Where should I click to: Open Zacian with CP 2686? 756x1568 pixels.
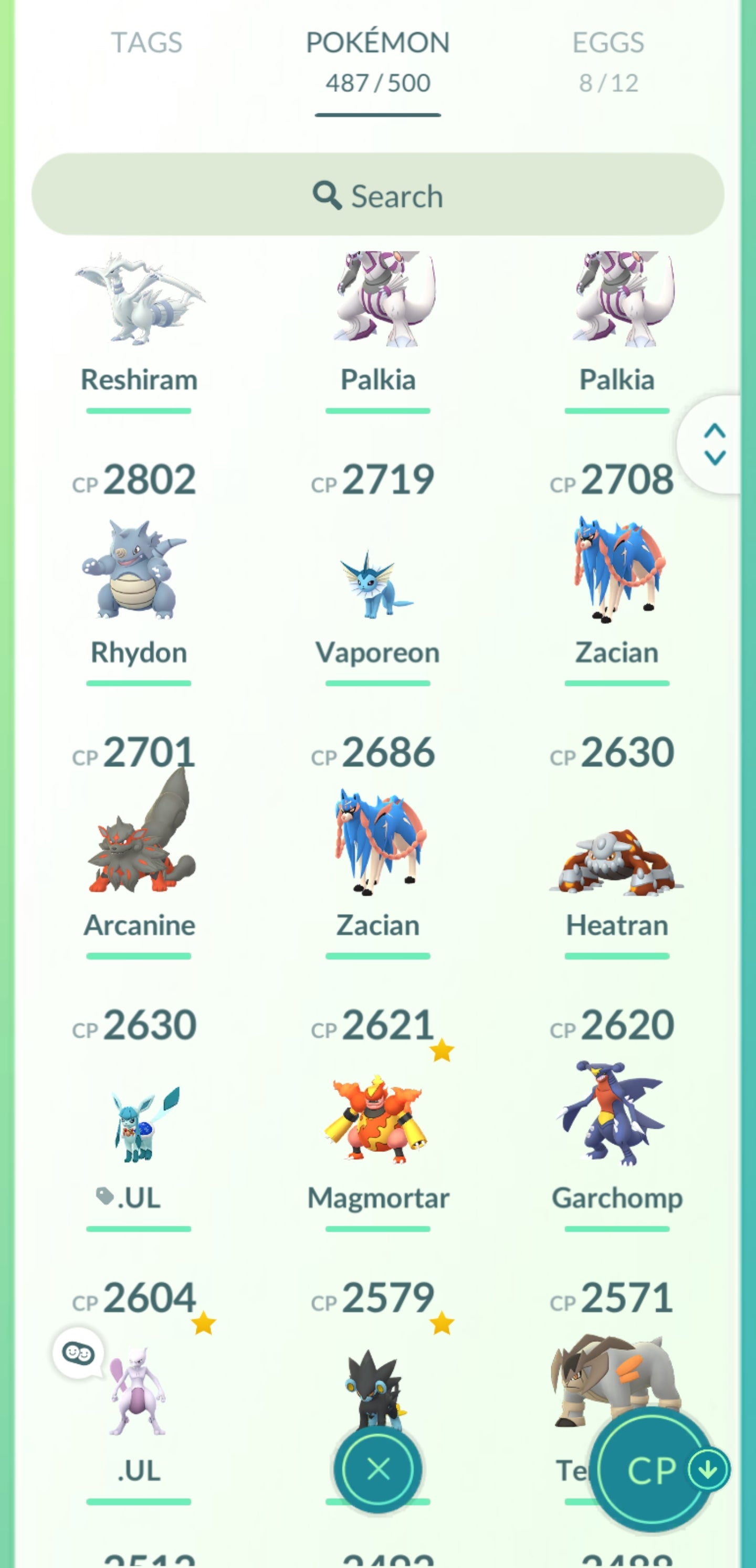(x=377, y=843)
